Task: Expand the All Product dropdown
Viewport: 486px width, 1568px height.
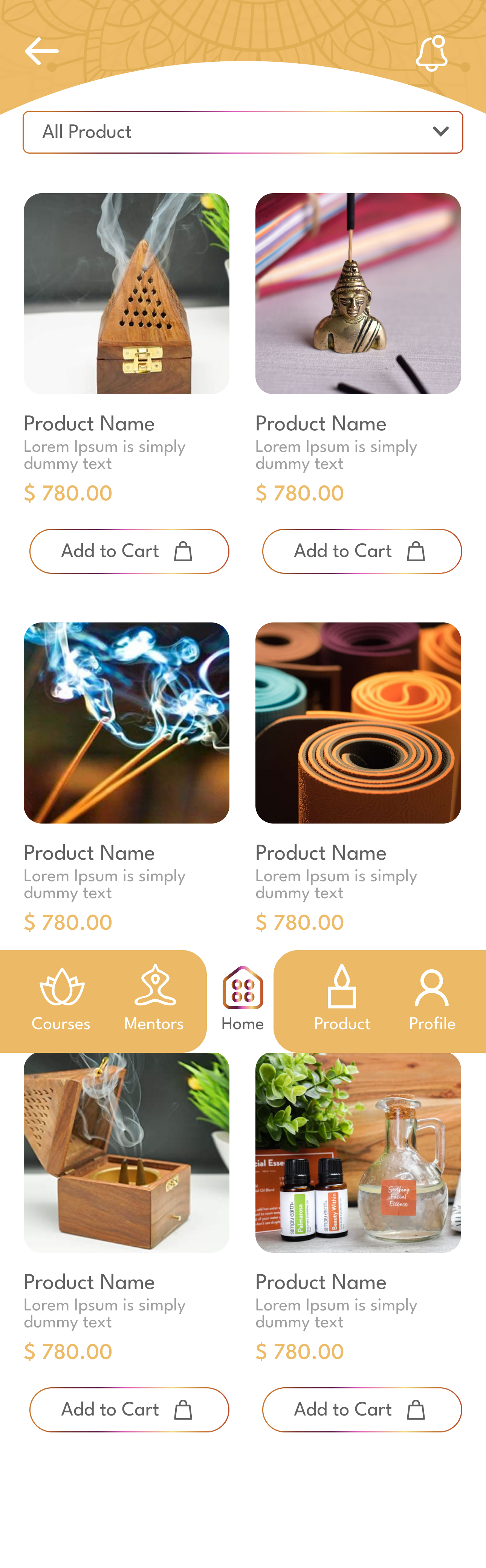Action: pos(242,132)
